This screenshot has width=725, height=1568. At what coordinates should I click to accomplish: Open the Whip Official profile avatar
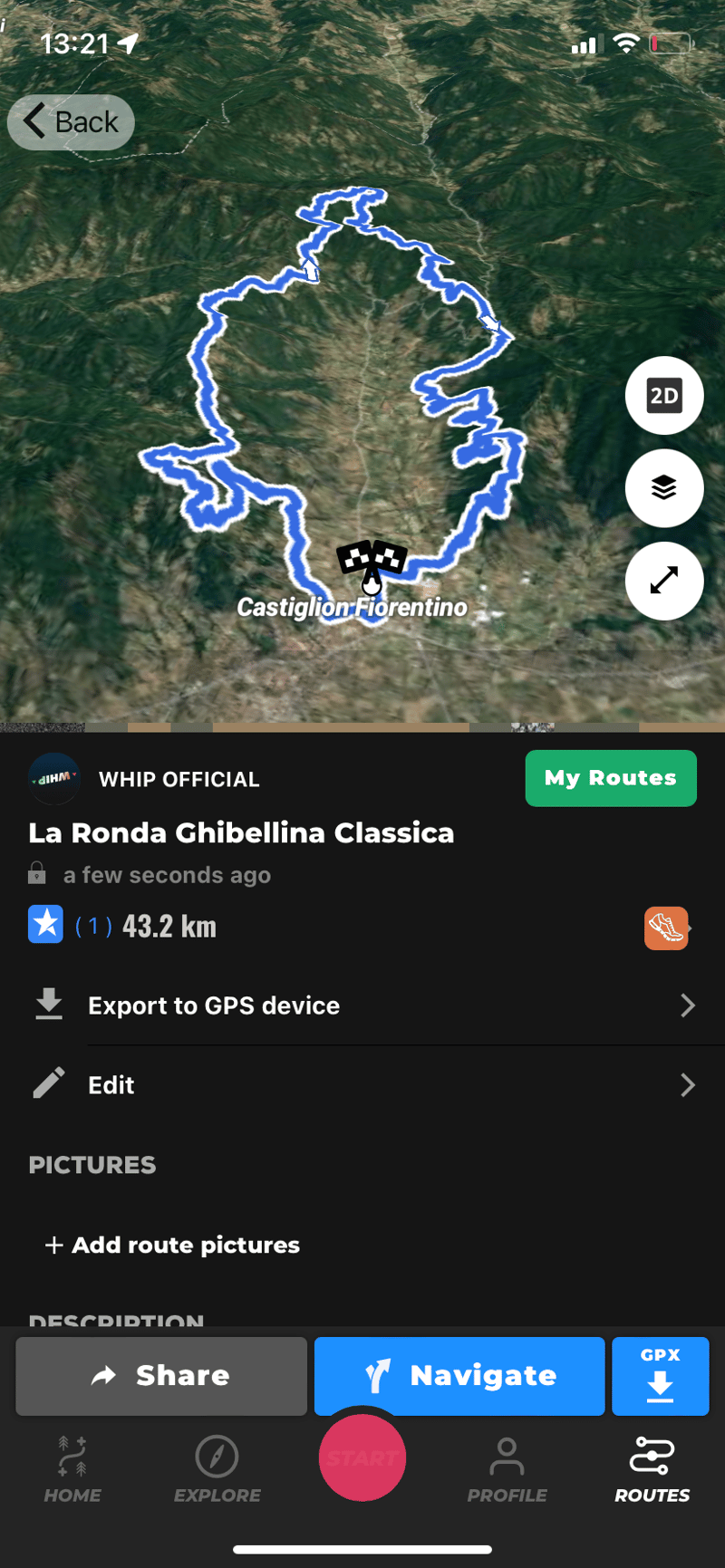54,779
